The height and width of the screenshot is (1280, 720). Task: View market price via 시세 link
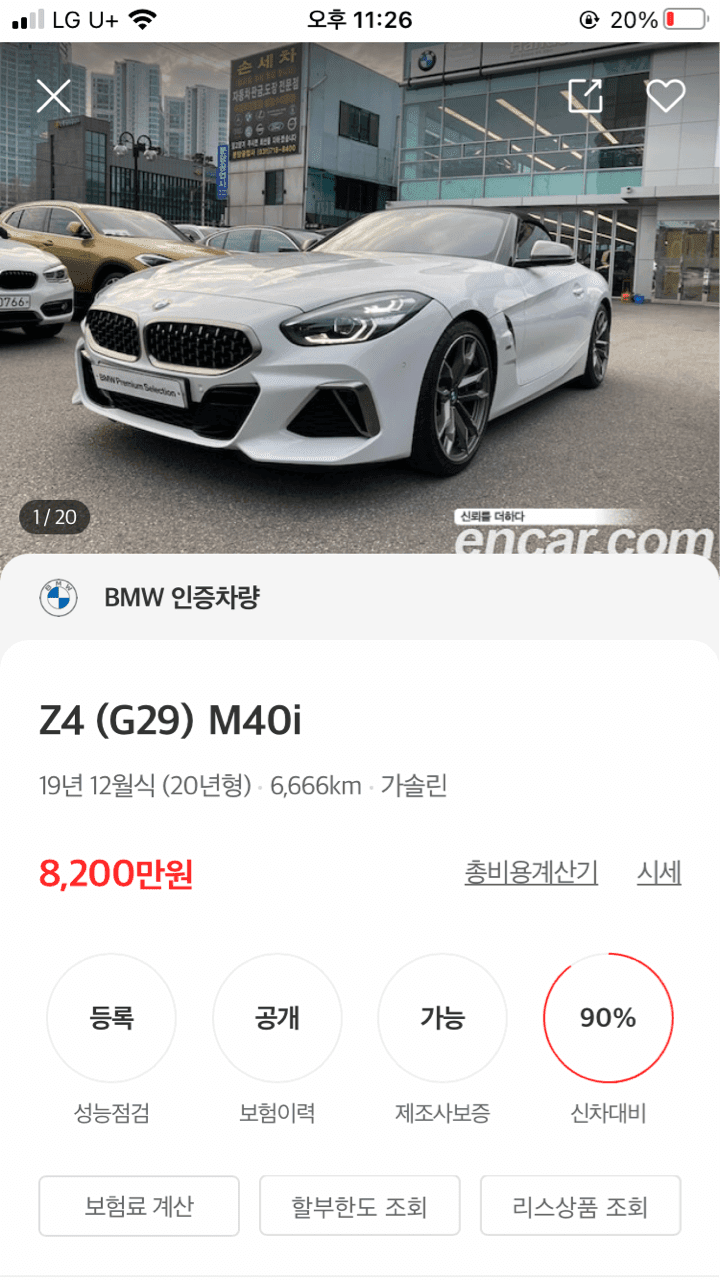(x=659, y=873)
